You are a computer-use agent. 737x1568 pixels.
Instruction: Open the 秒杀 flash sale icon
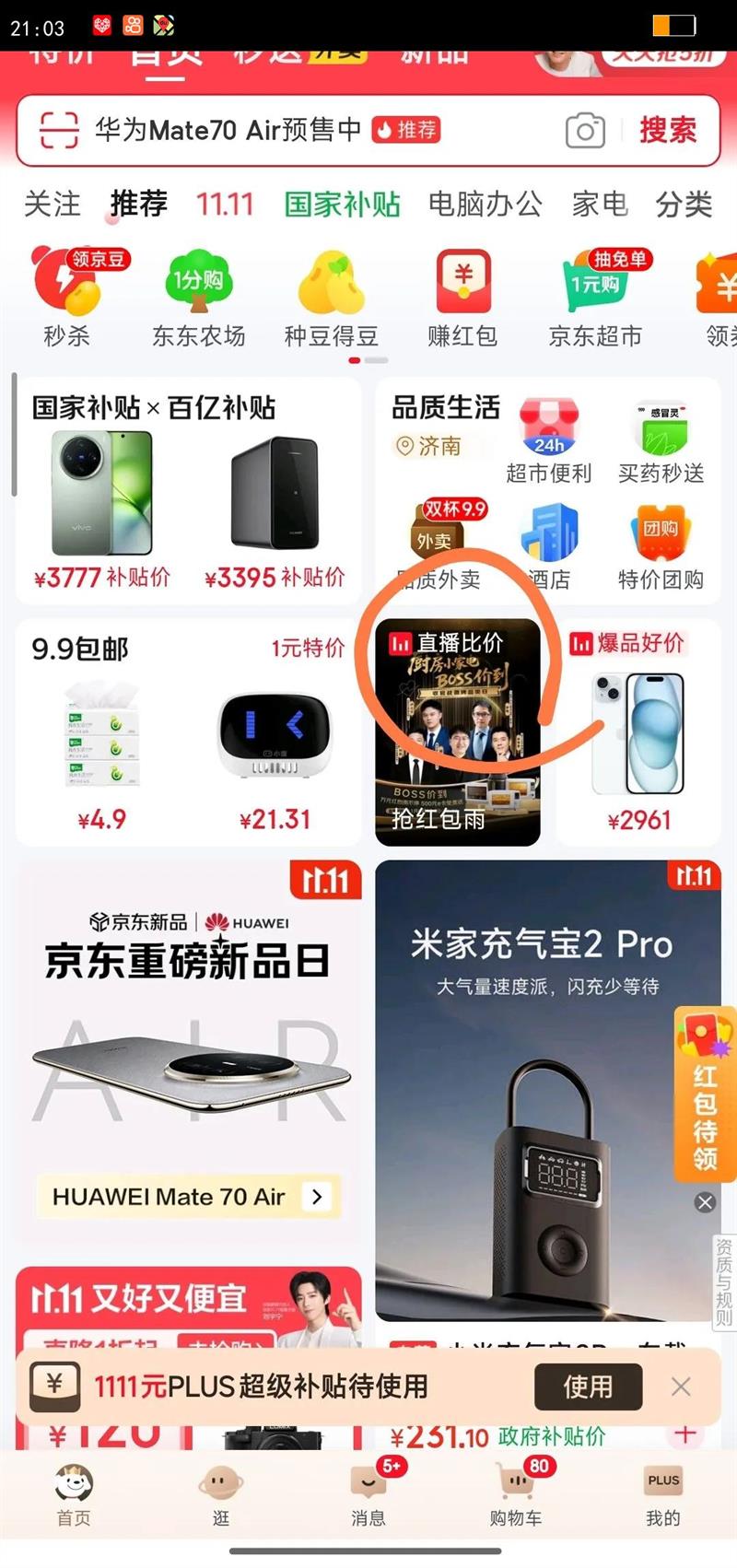[64, 295]
